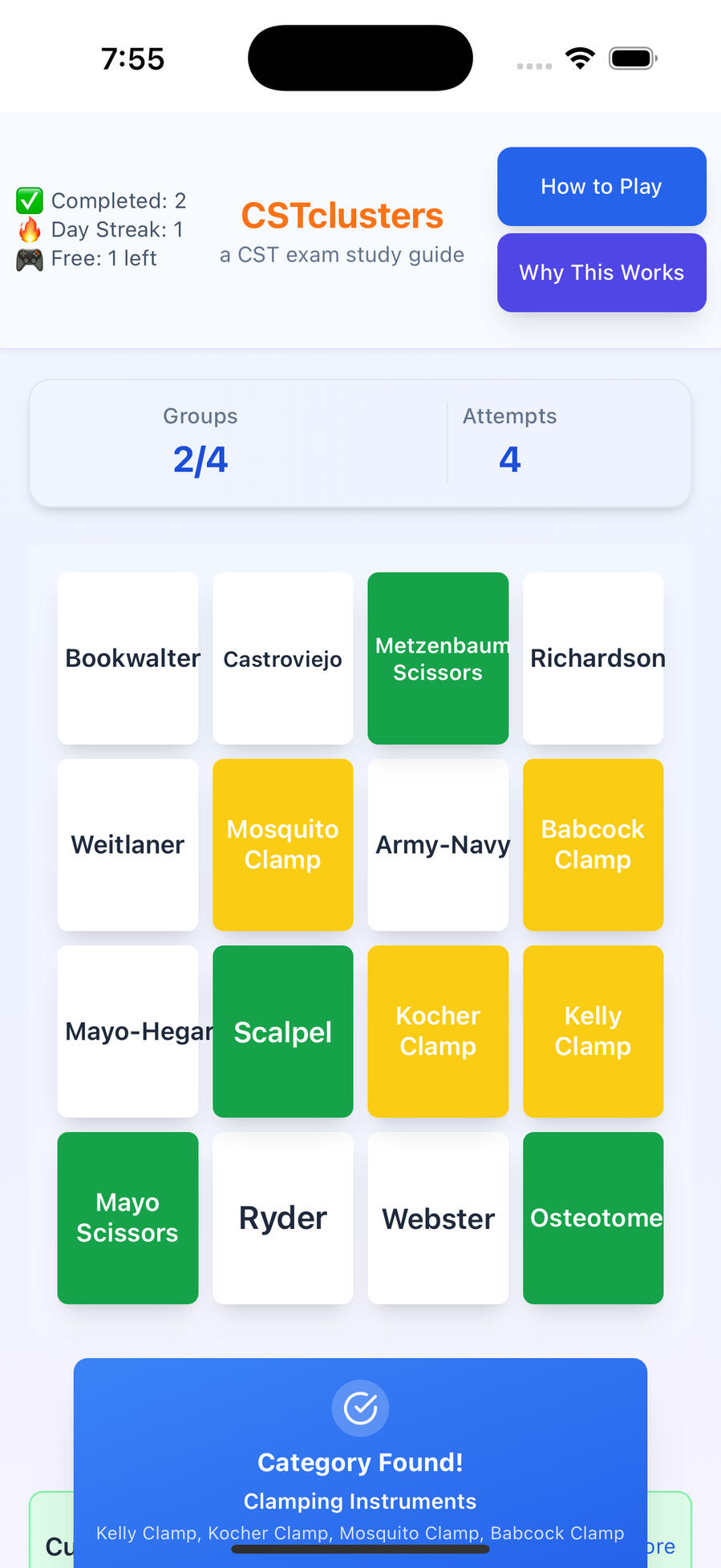Pick the Richardson tile
Screen dimensions: 721x1568
coord(593,658)
